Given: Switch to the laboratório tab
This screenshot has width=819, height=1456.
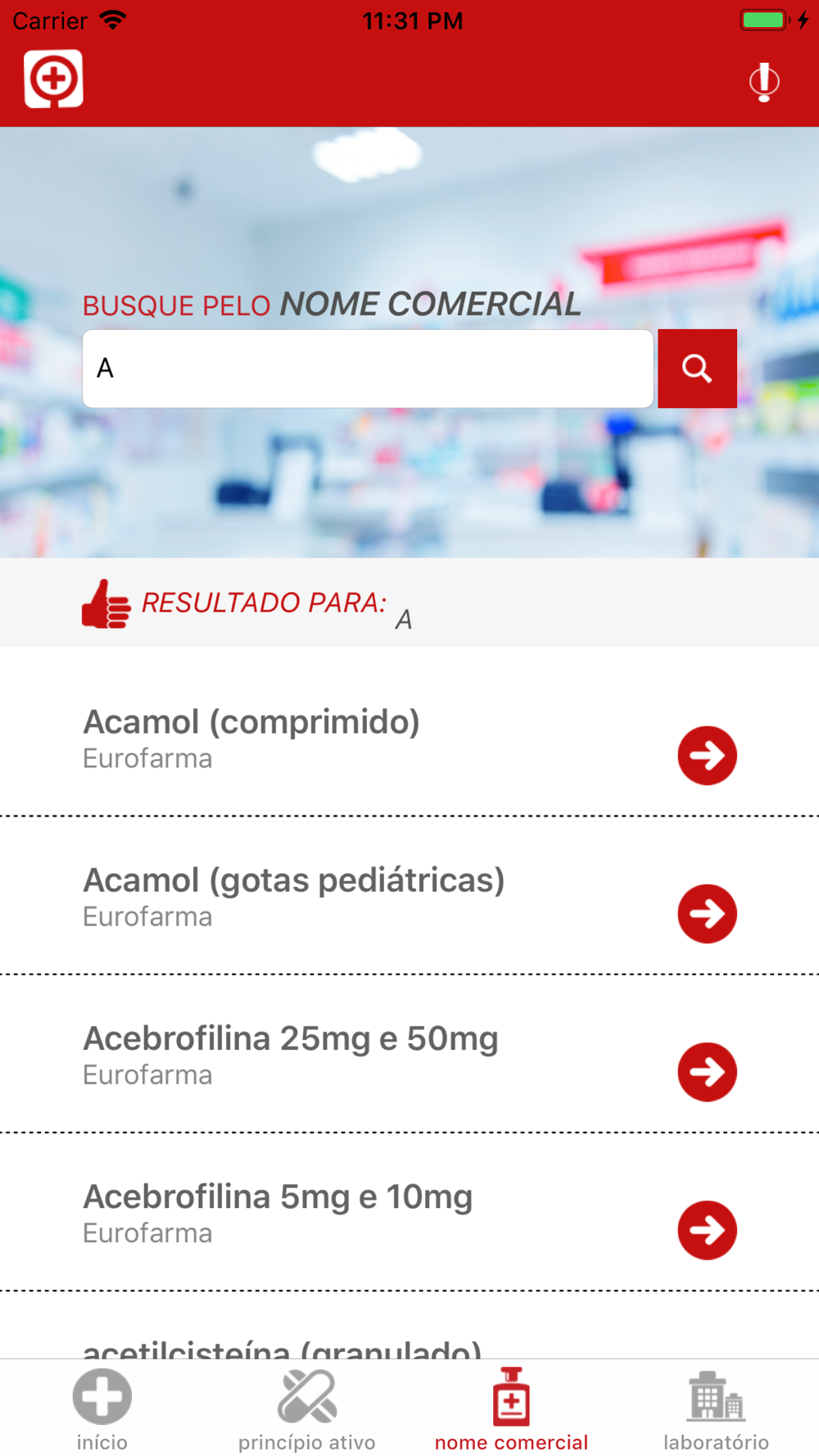Looking at the screenshot, I should (x=716, y=1409).
